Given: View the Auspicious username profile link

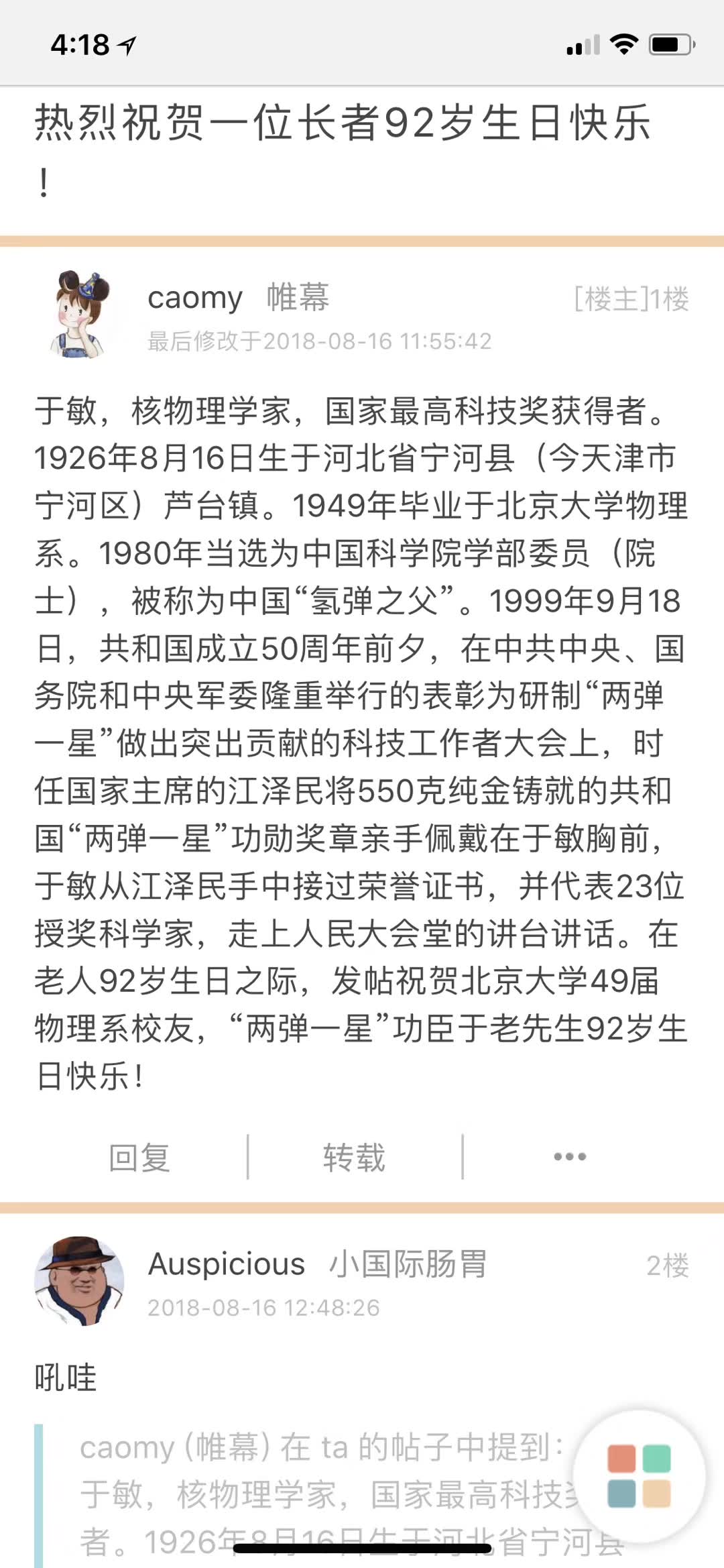Looking at the screenshot, I should pos(227,1264).
